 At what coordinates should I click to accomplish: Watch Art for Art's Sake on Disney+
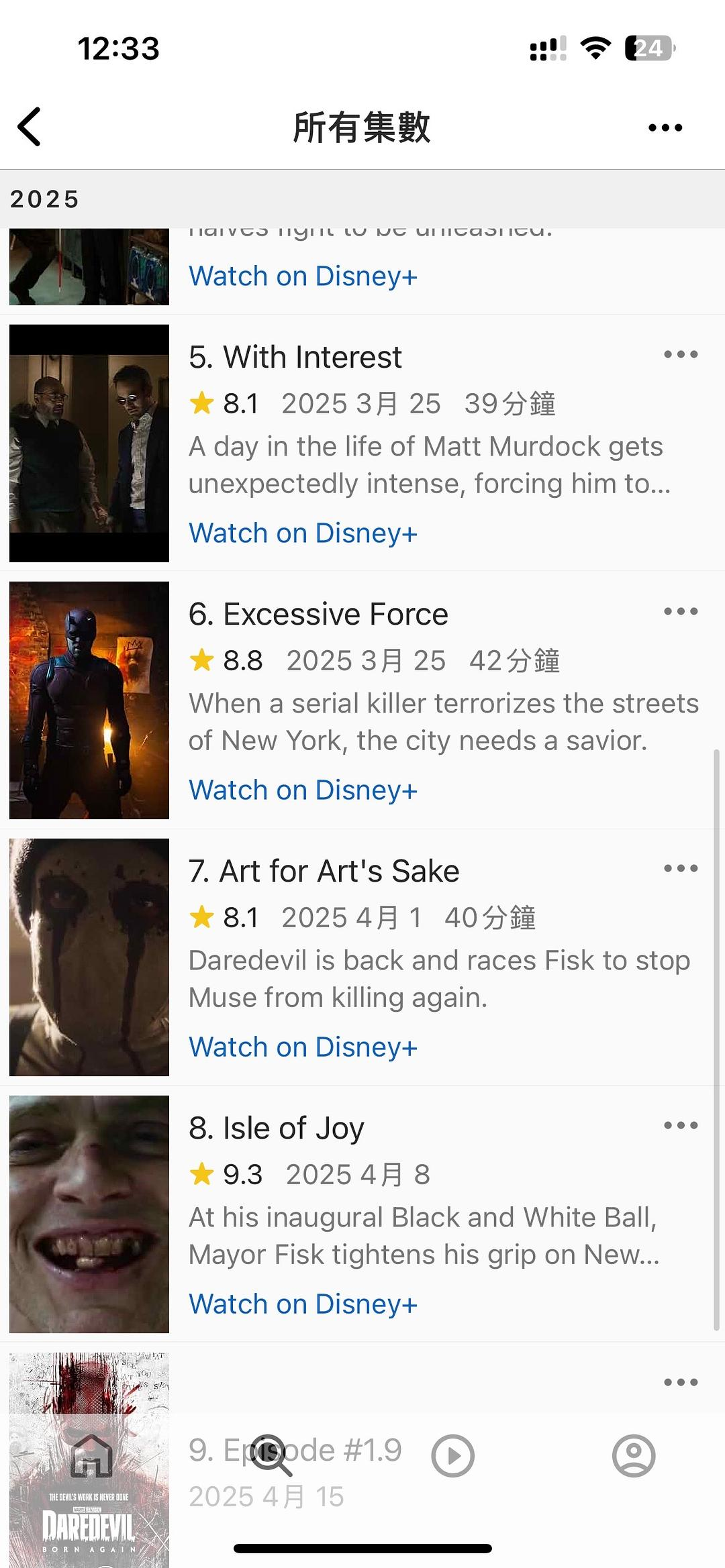(303, 1047)
